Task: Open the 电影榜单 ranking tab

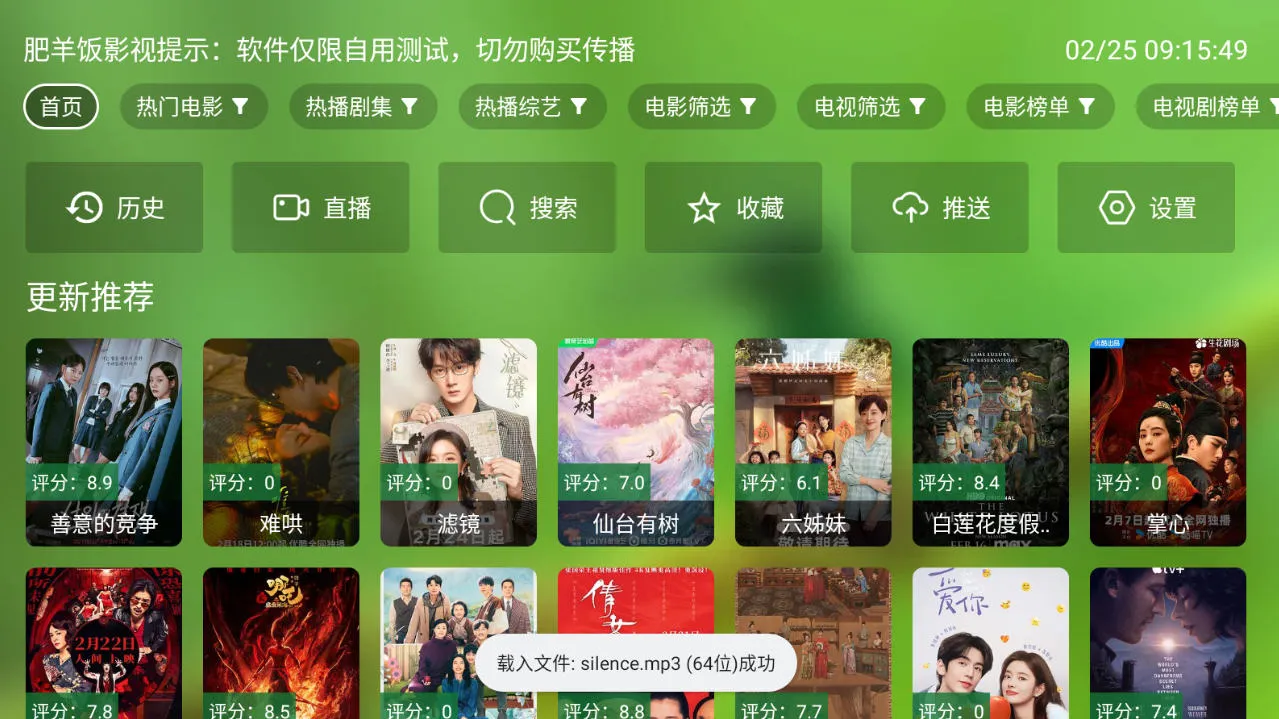Action: pos(1040,107)
